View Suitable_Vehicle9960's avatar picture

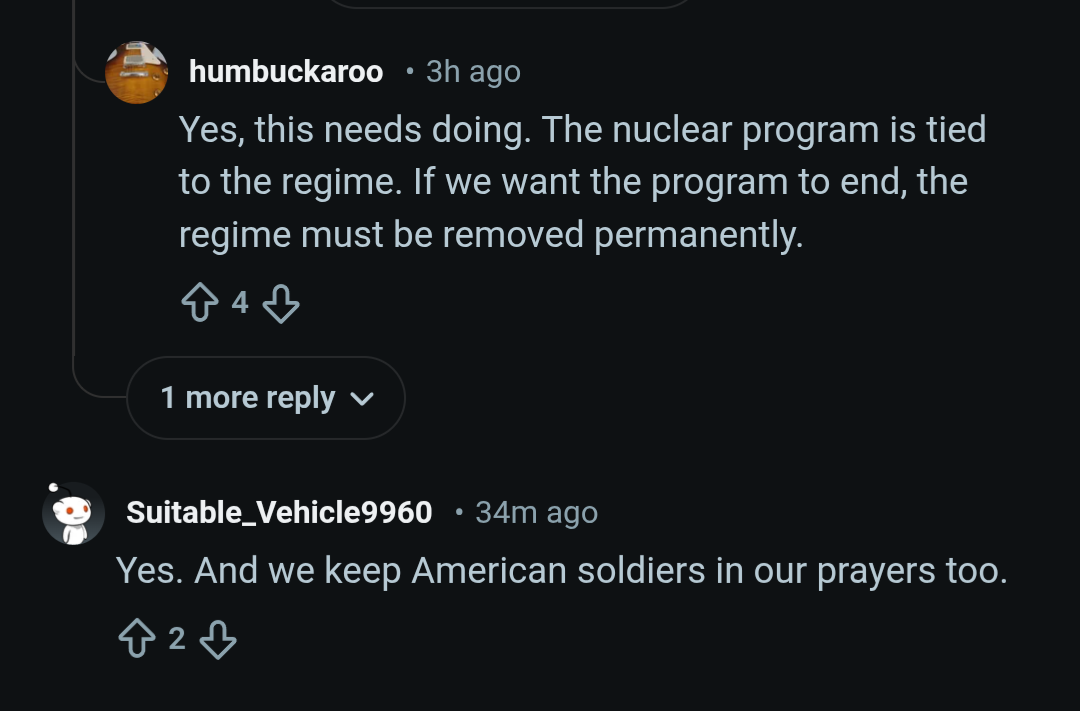(73, 514)
